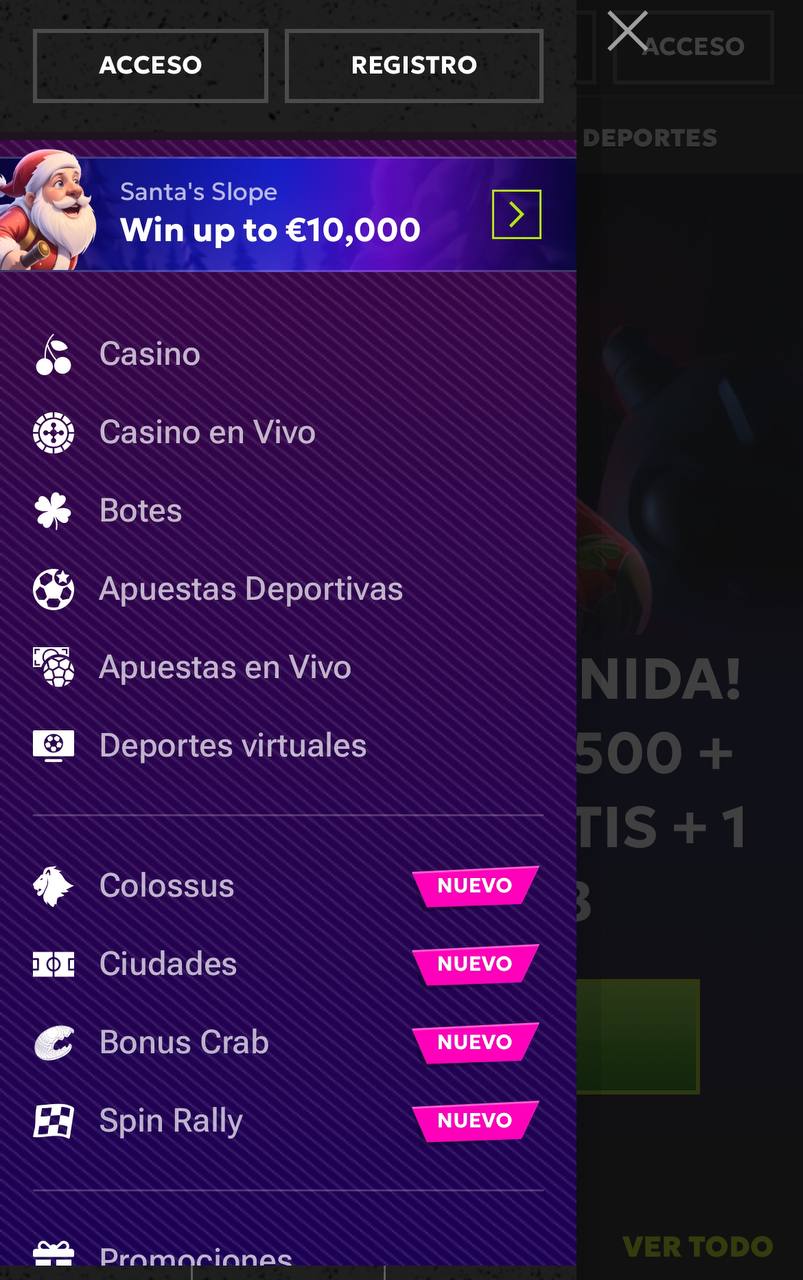Select the soccer ball Apuestas Deportivas icon
The width and height of the screenshot is (803, 1280).
[52, 589]
